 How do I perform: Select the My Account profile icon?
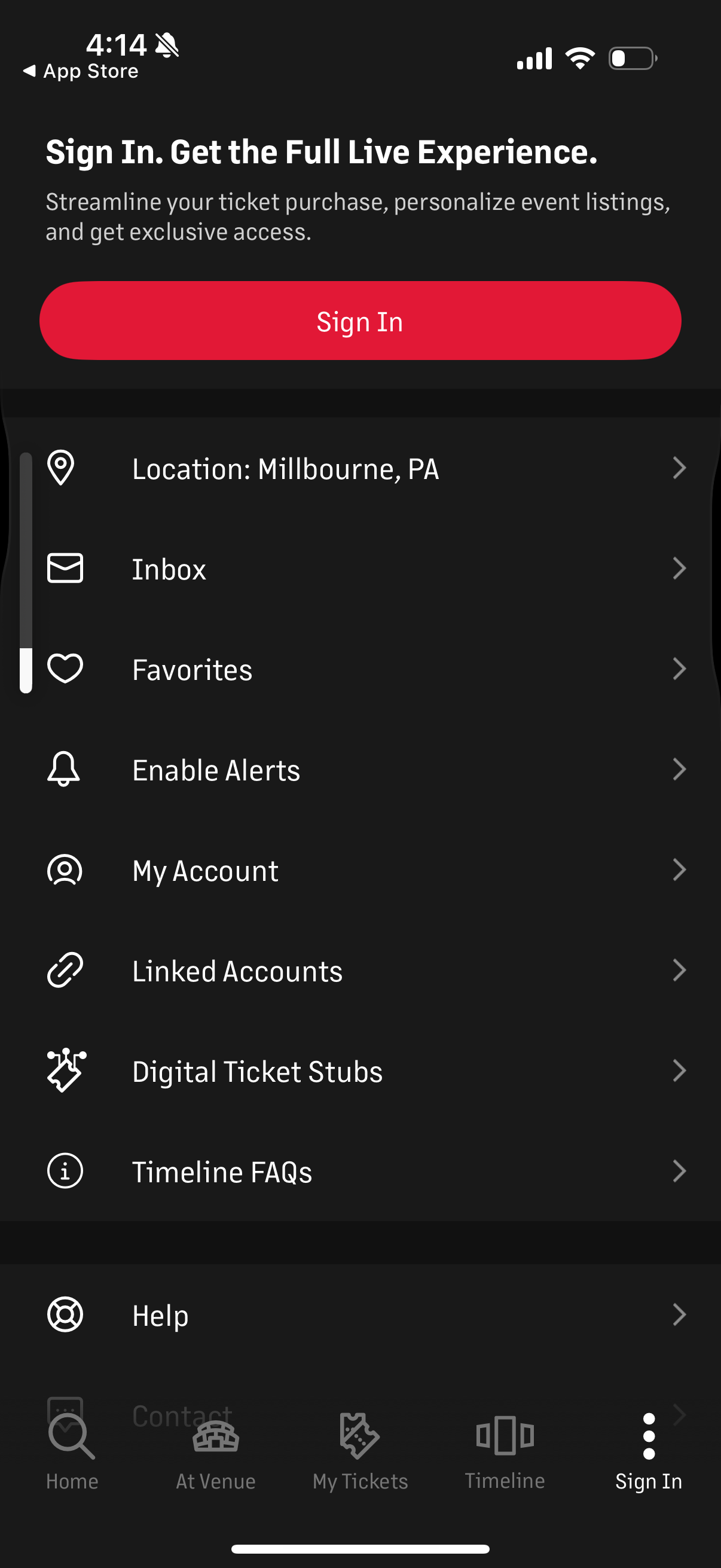(65, 870)
